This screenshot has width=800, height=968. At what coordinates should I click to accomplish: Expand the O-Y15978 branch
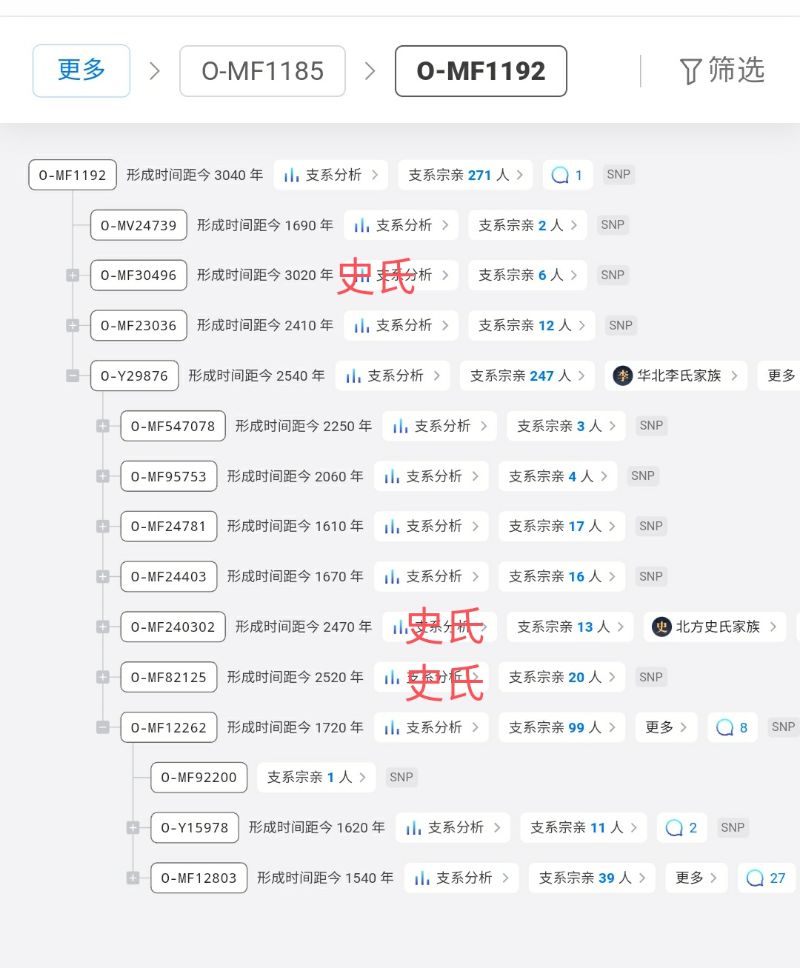click(x=132, y=827)
